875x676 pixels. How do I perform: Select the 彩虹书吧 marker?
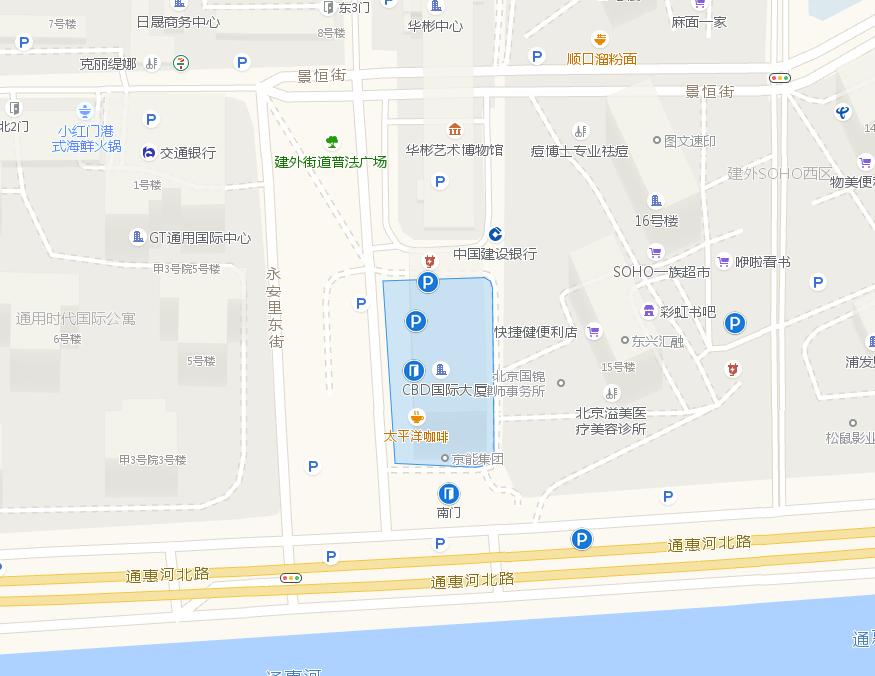click(x=649, y=311)
